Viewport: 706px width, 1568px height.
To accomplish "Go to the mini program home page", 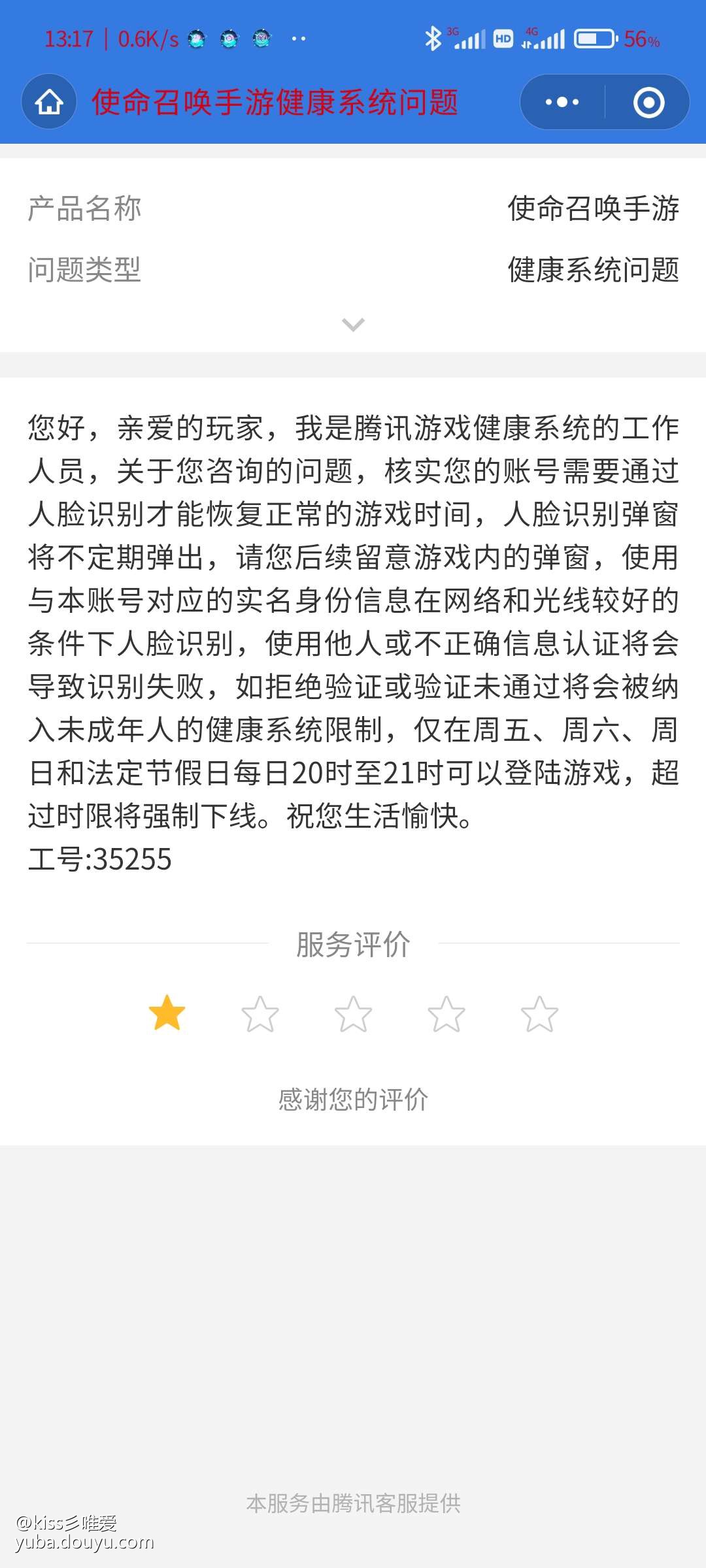I will click(x=49, y=102).
